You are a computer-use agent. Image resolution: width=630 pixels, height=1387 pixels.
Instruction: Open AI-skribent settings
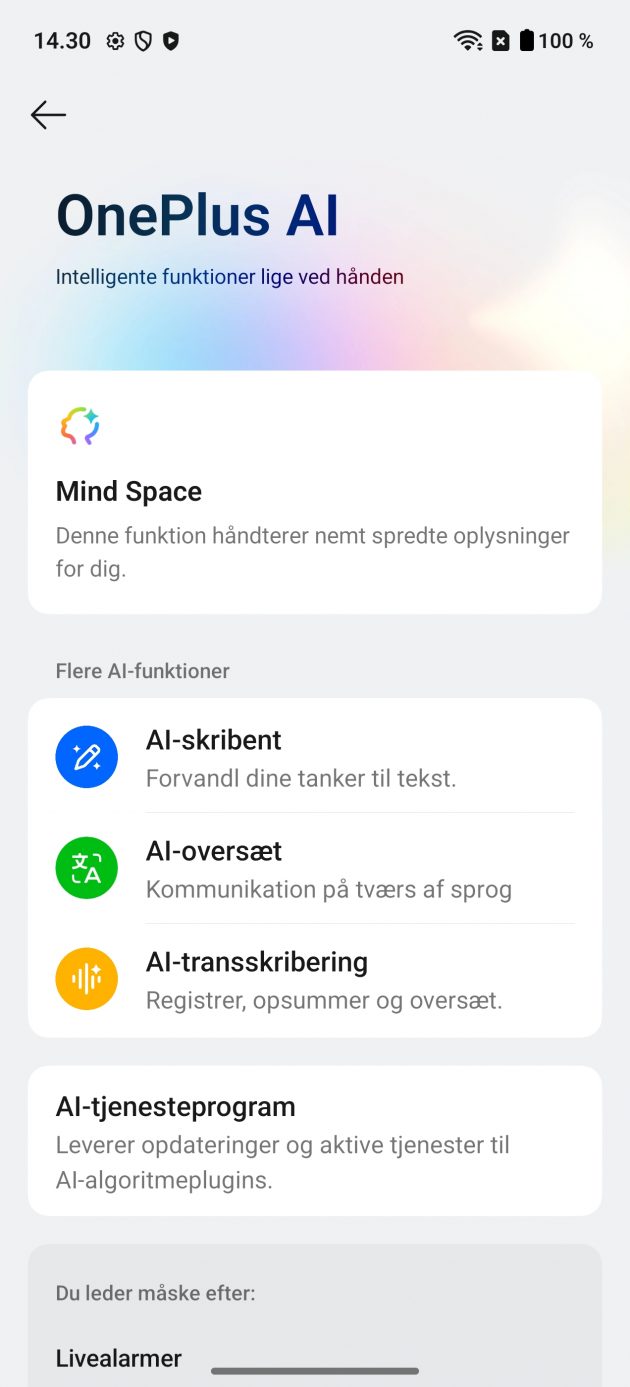point(314,758)
